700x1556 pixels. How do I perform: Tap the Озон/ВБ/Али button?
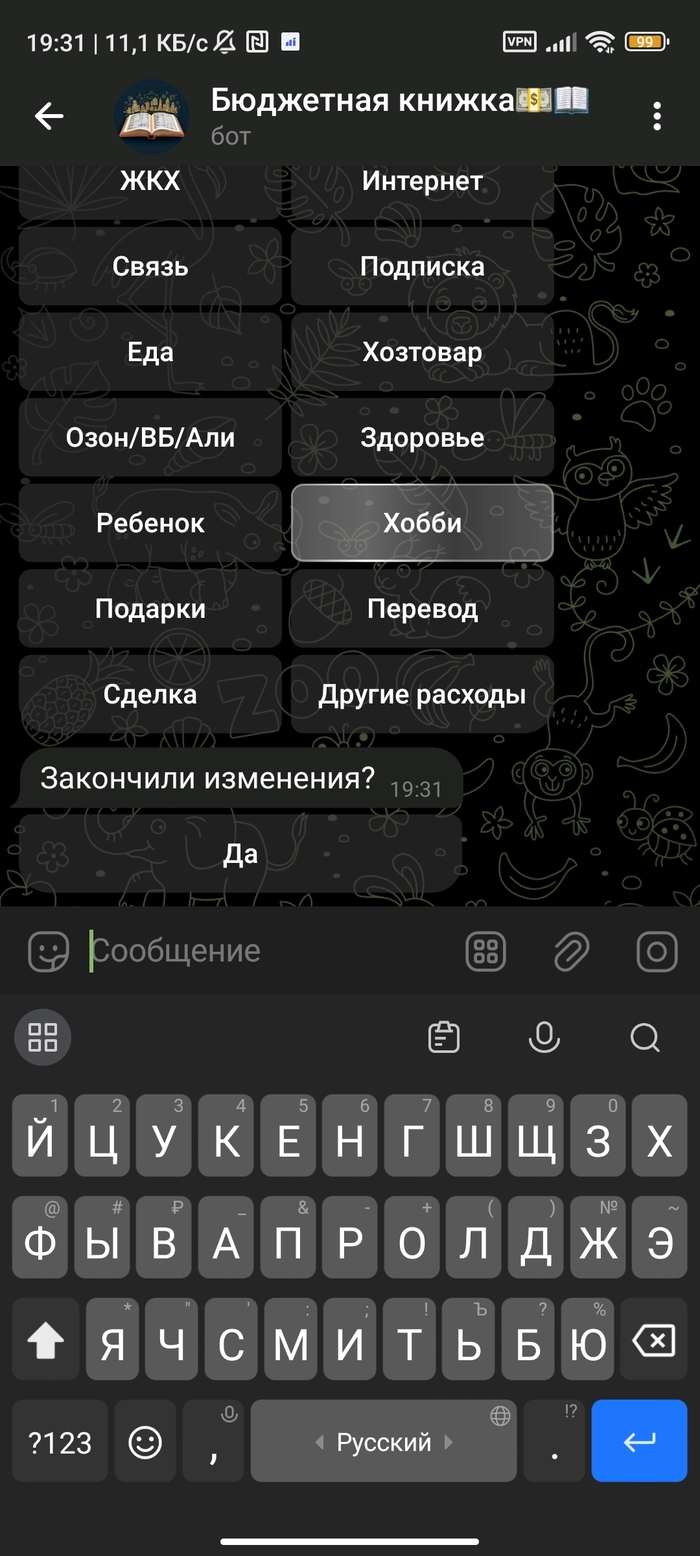point(150,438)
